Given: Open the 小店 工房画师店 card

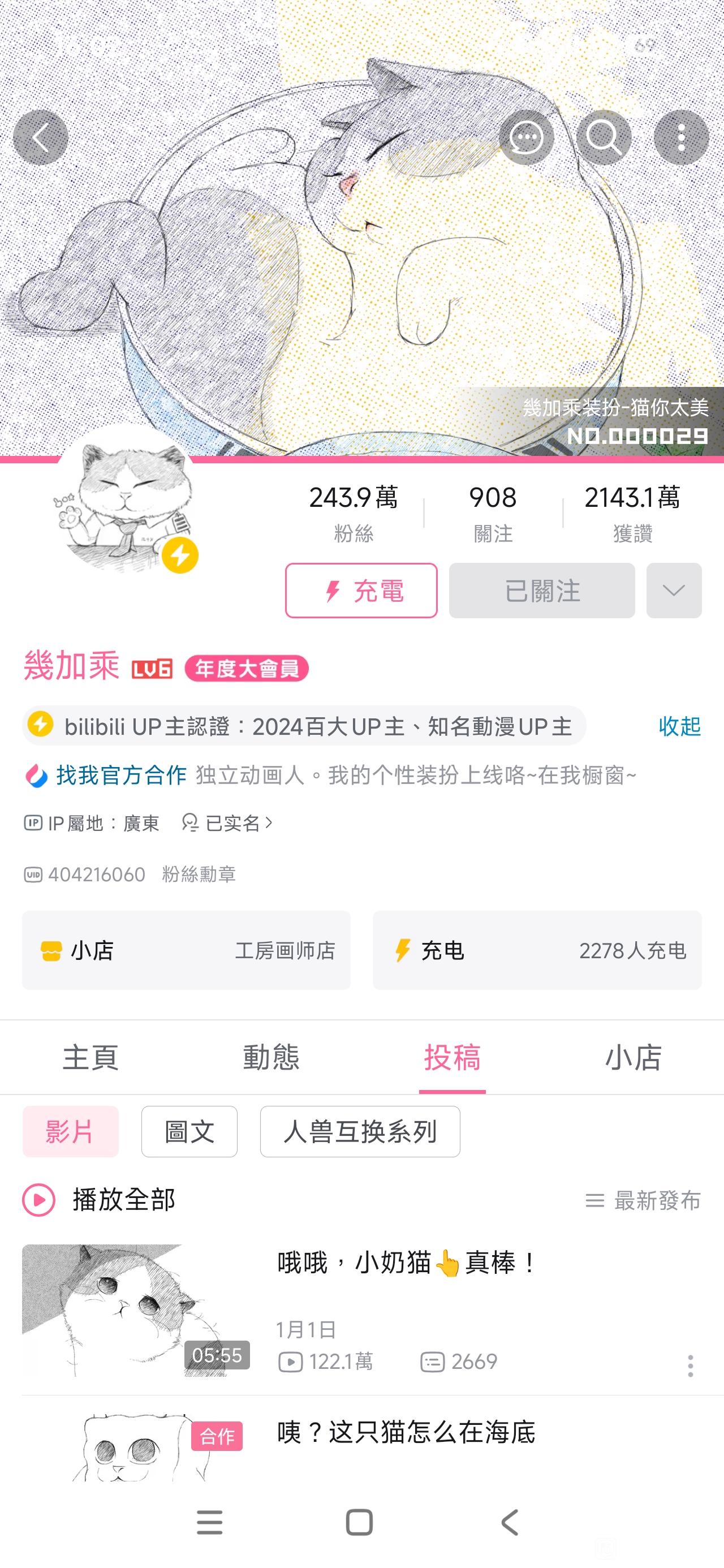Looking at the screenshot, I should [186, 950].
